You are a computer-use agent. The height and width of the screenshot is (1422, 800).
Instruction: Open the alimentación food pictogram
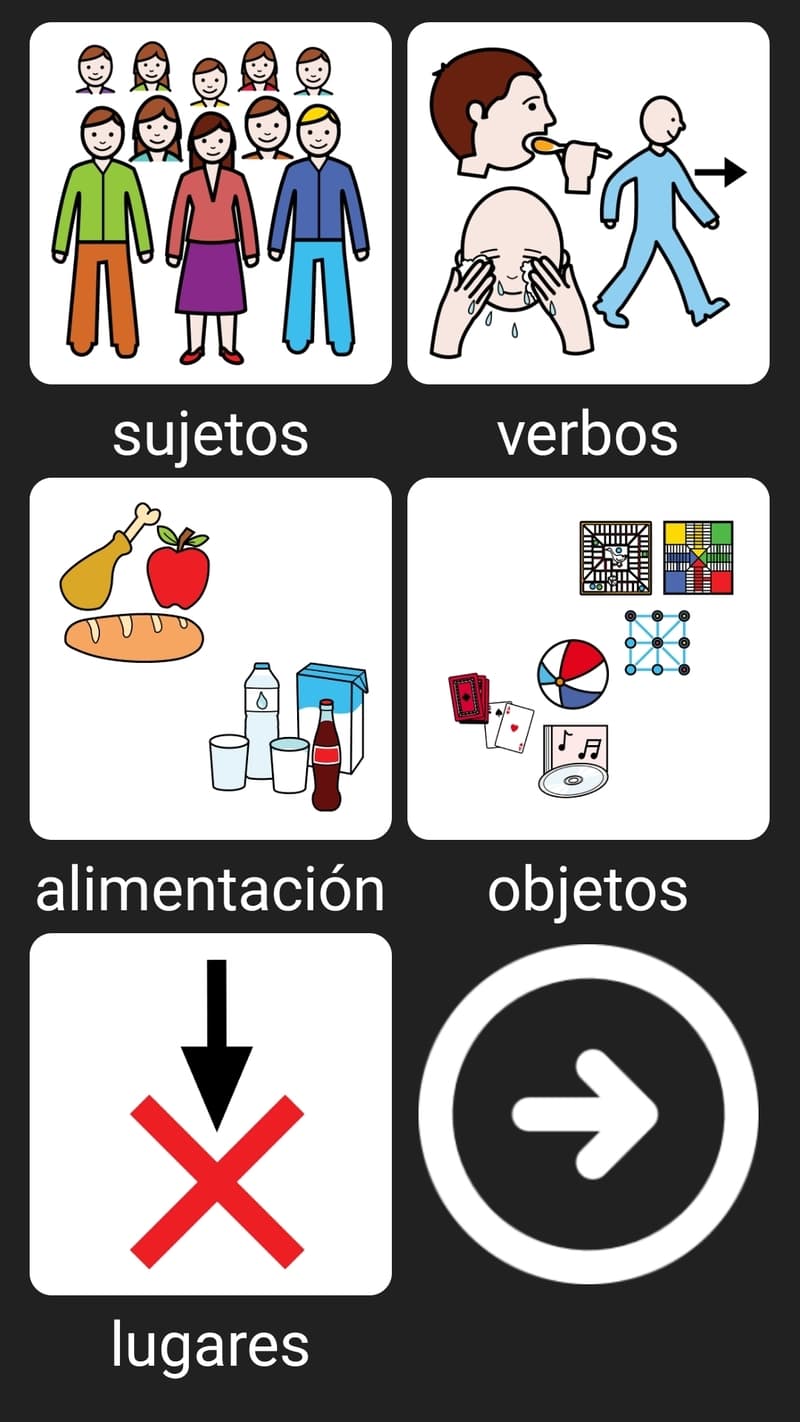[x=210, y=655]
